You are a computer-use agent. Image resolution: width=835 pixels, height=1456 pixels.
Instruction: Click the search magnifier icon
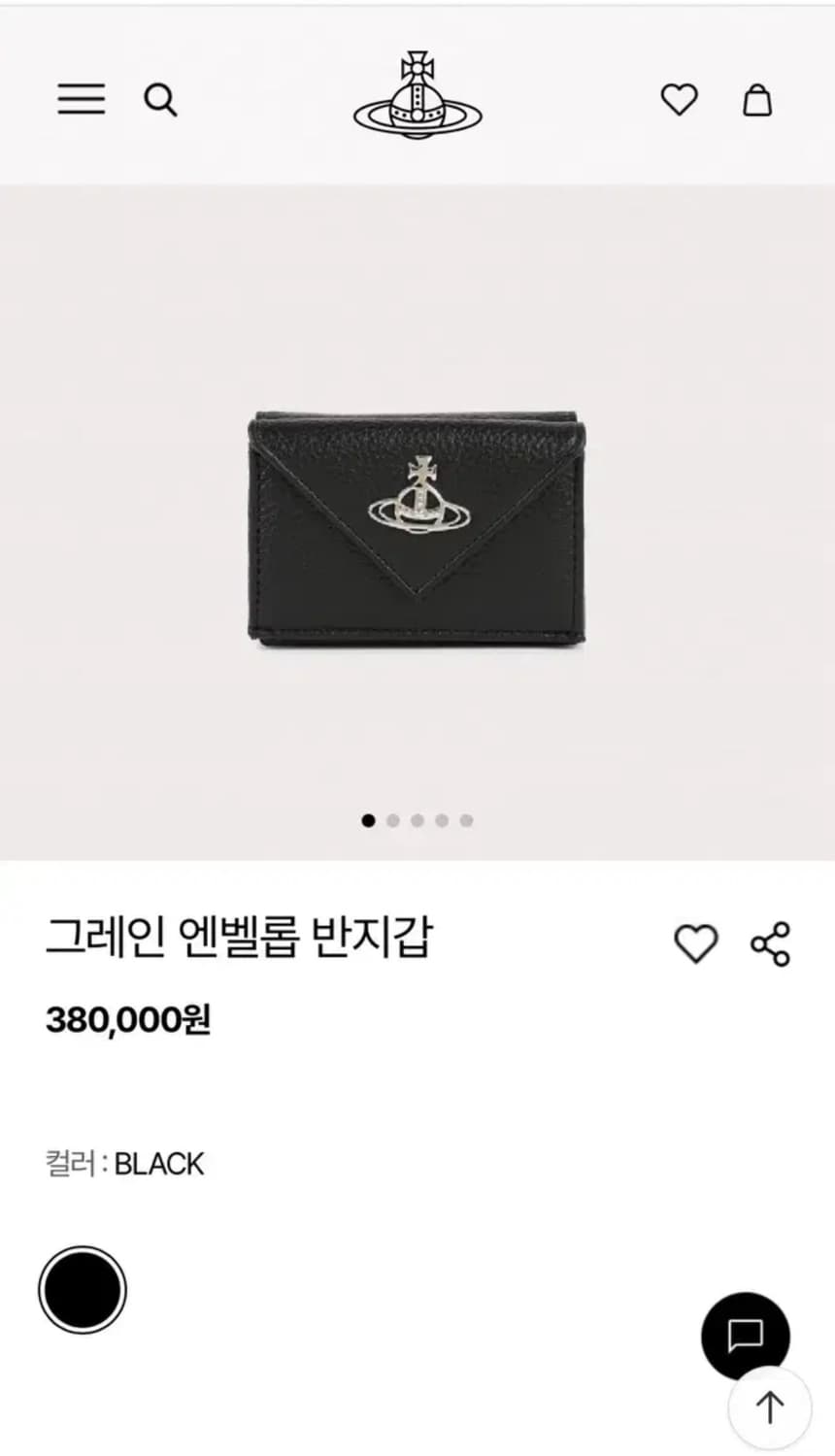click(x=161, y=100)
